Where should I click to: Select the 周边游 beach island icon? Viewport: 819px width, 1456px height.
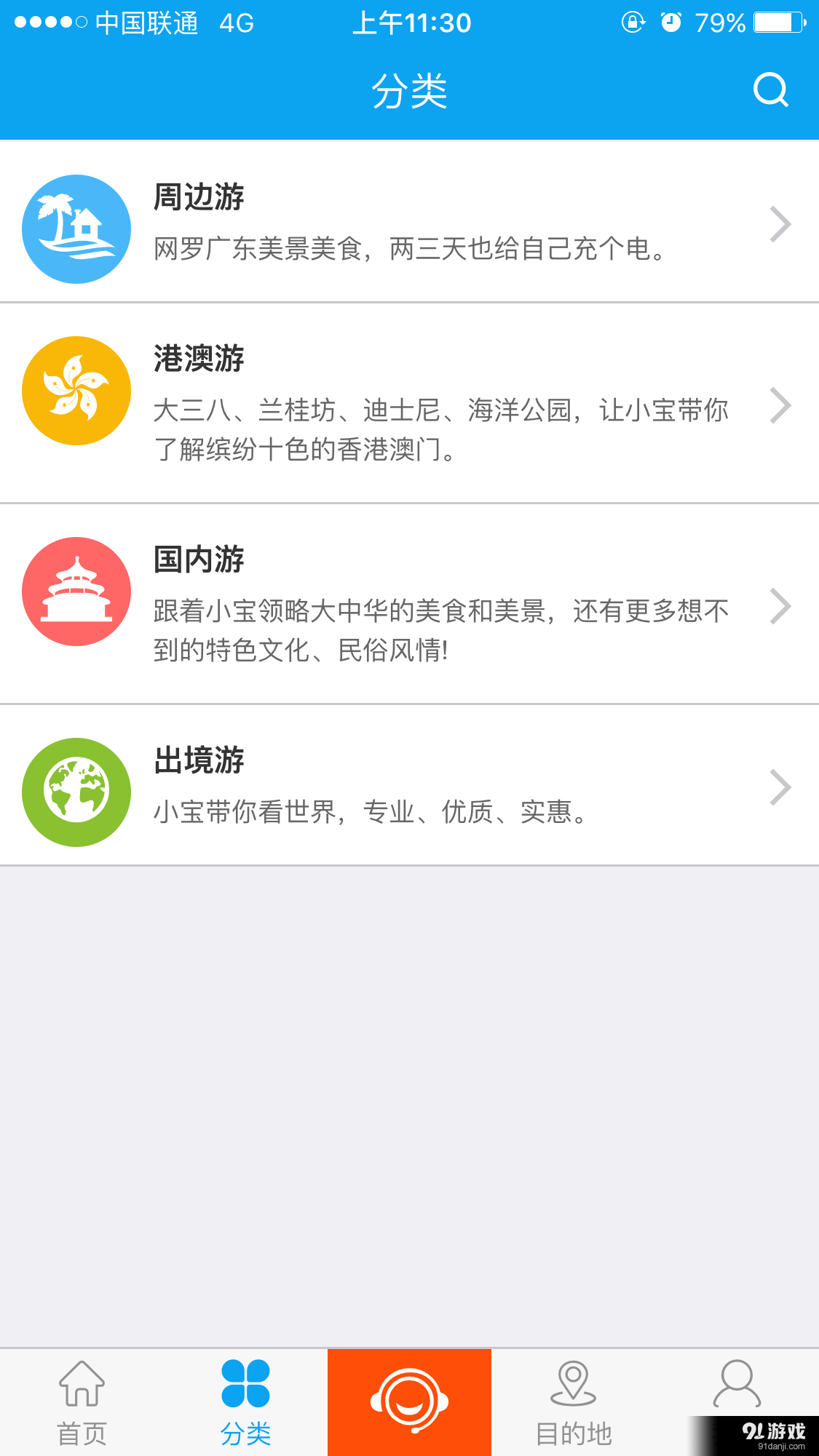coord(76,228)
